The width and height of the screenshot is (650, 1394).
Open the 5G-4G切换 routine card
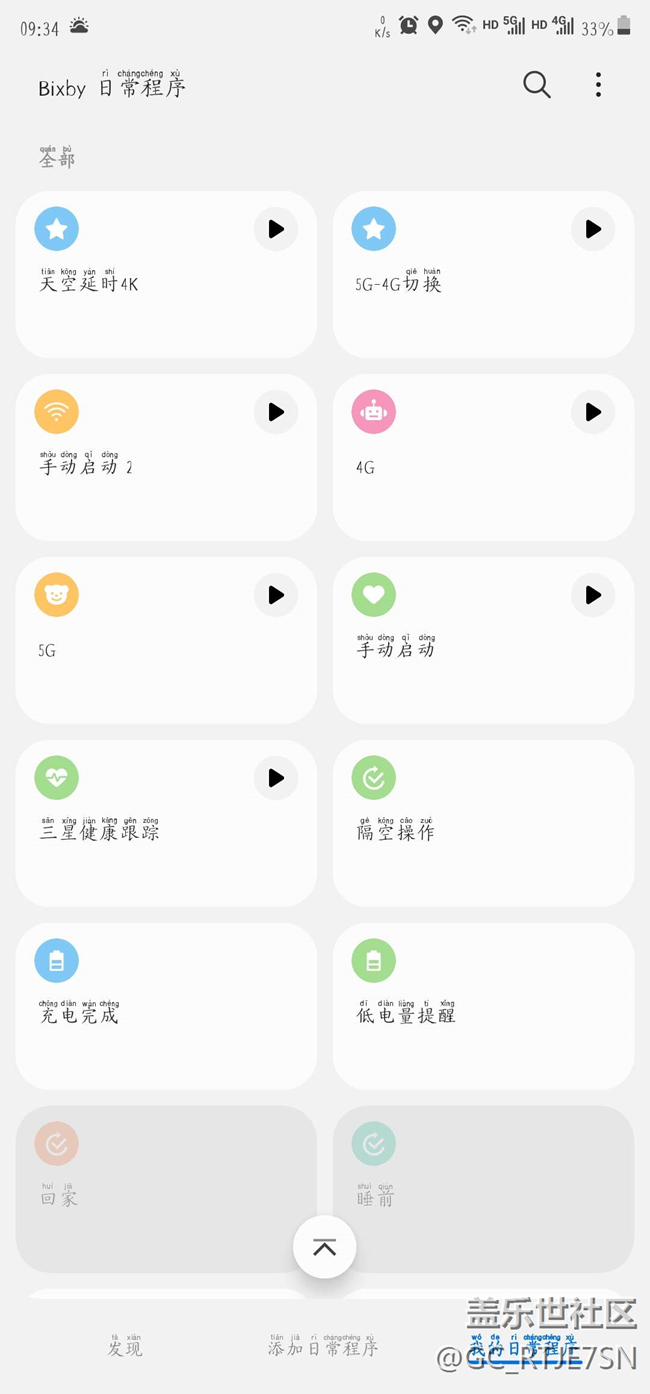pyautogui.click(x=483, y=274)
